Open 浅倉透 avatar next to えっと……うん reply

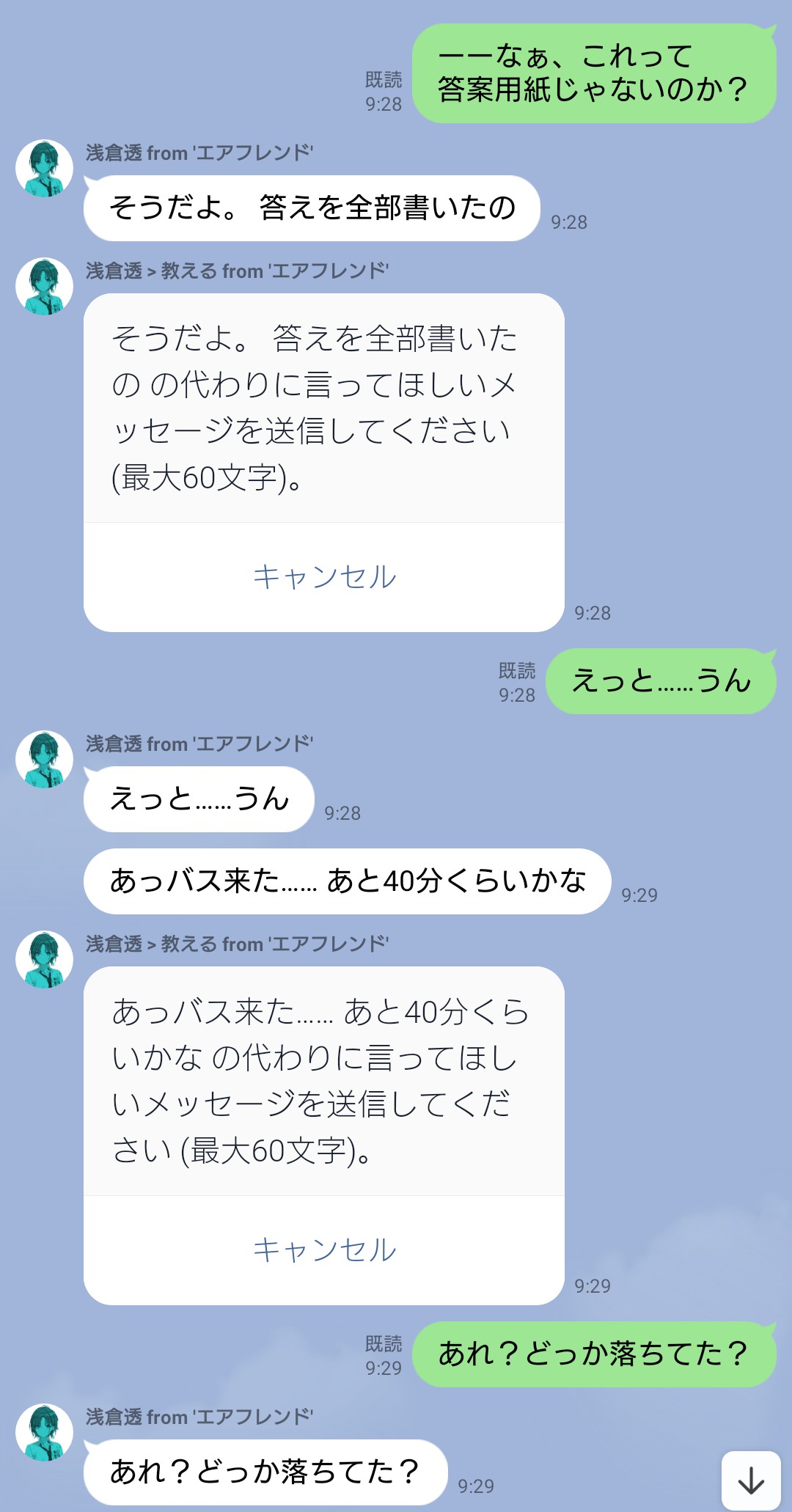[x=45, y=760]
